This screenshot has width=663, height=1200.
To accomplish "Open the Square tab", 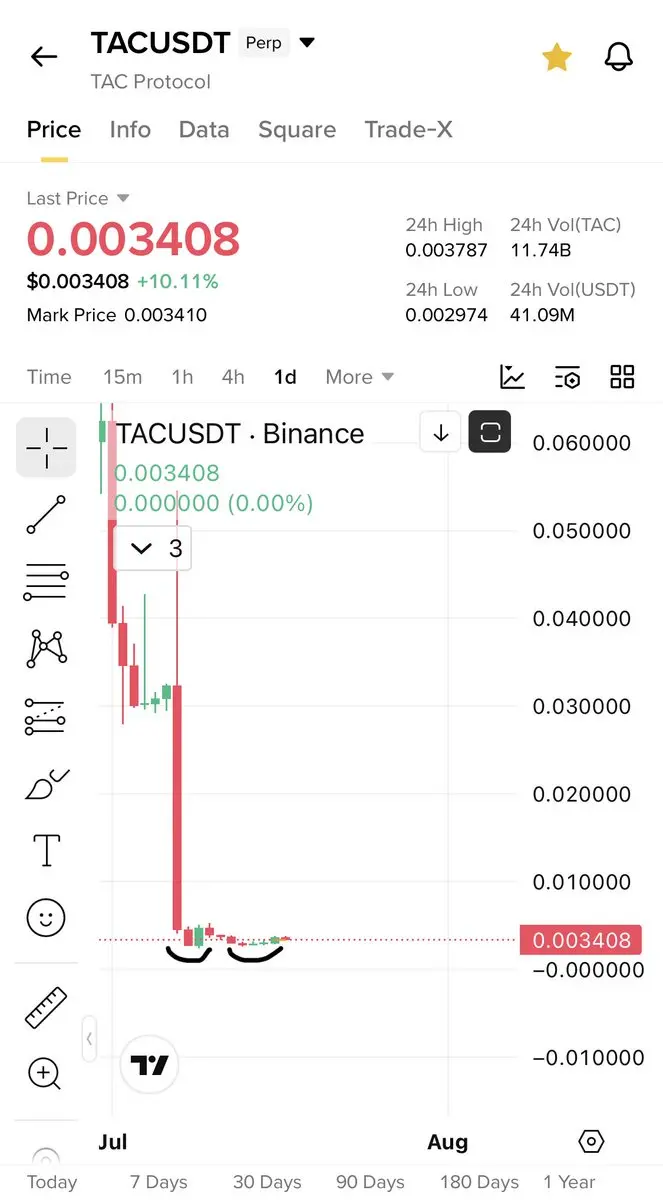I will point(297,129).
